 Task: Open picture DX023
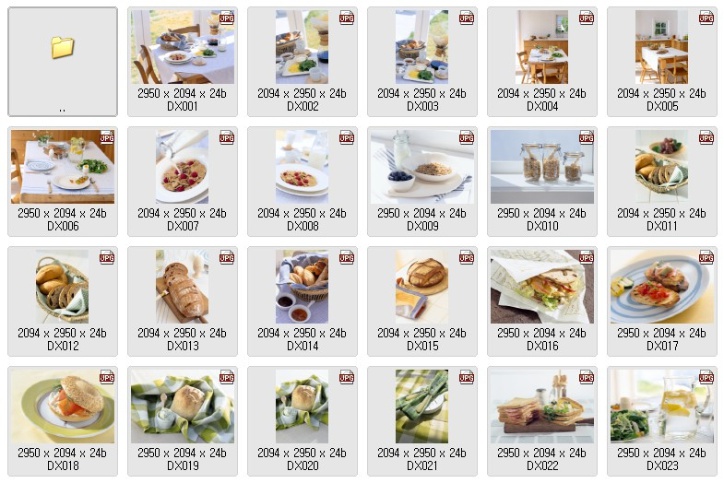point(661,407)
